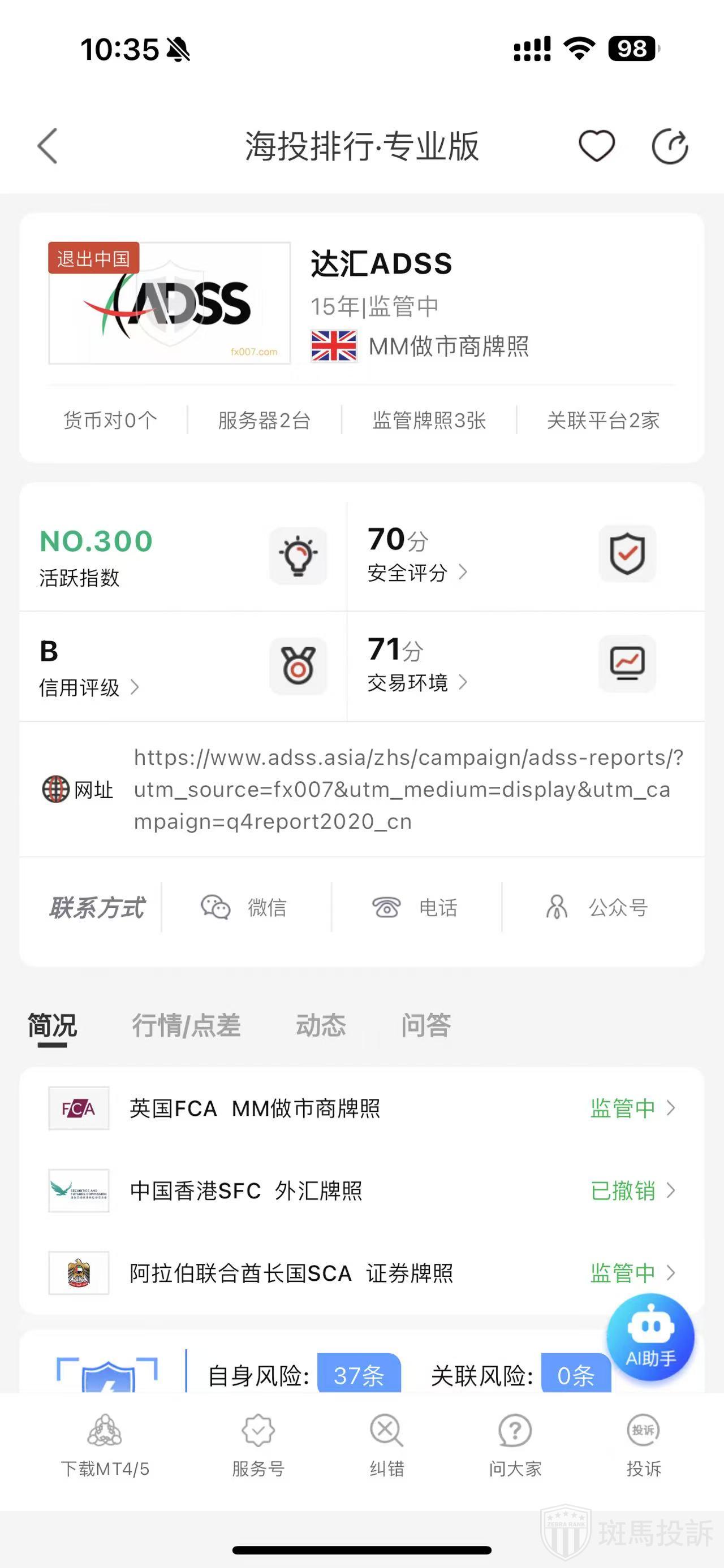The height and width of the screenshot is (1568, 724).
Task: Share this page with the share icon
Action: point(669,146)
